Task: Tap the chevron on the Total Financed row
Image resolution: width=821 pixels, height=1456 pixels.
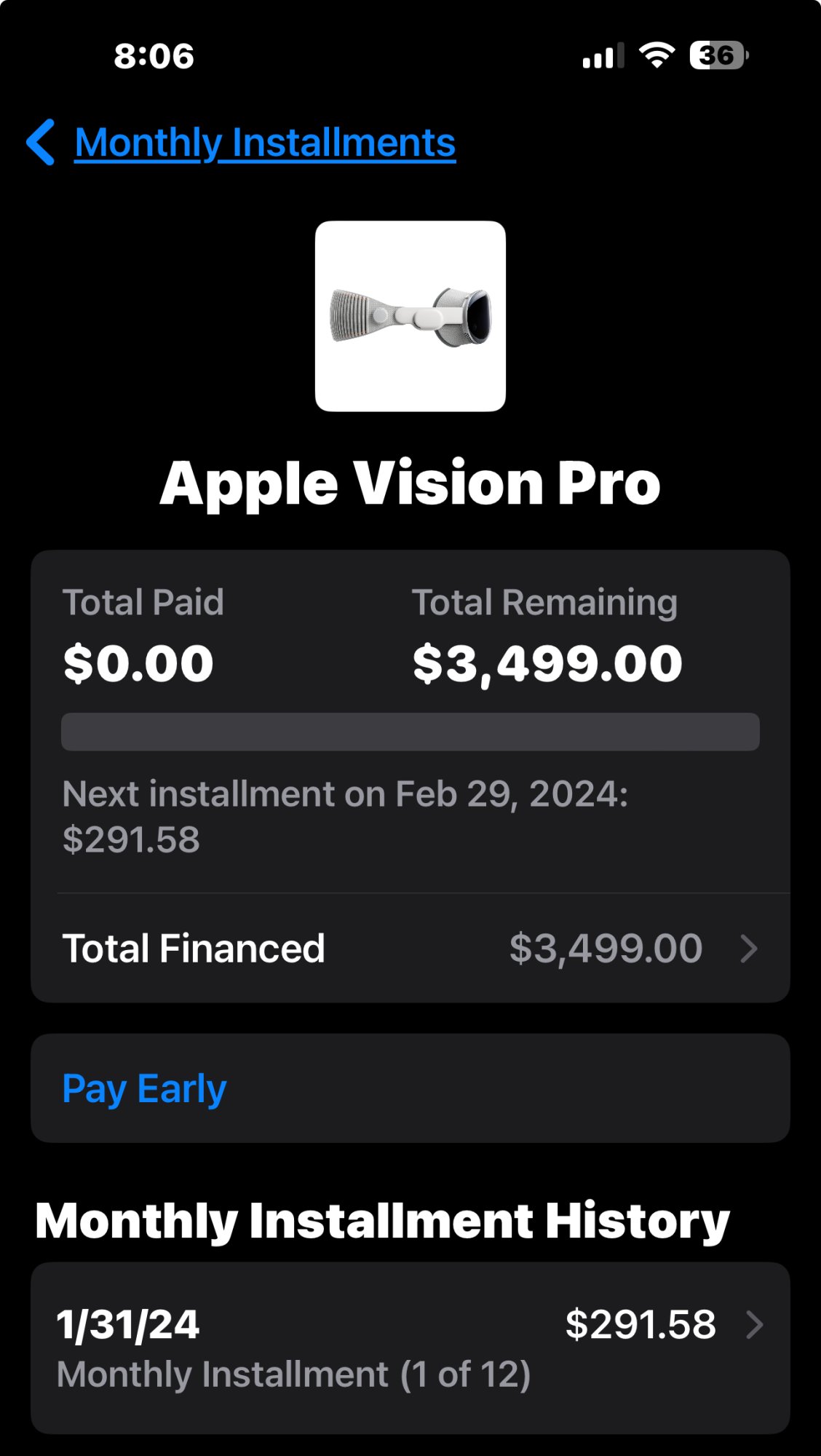Action: pos(748,949)
